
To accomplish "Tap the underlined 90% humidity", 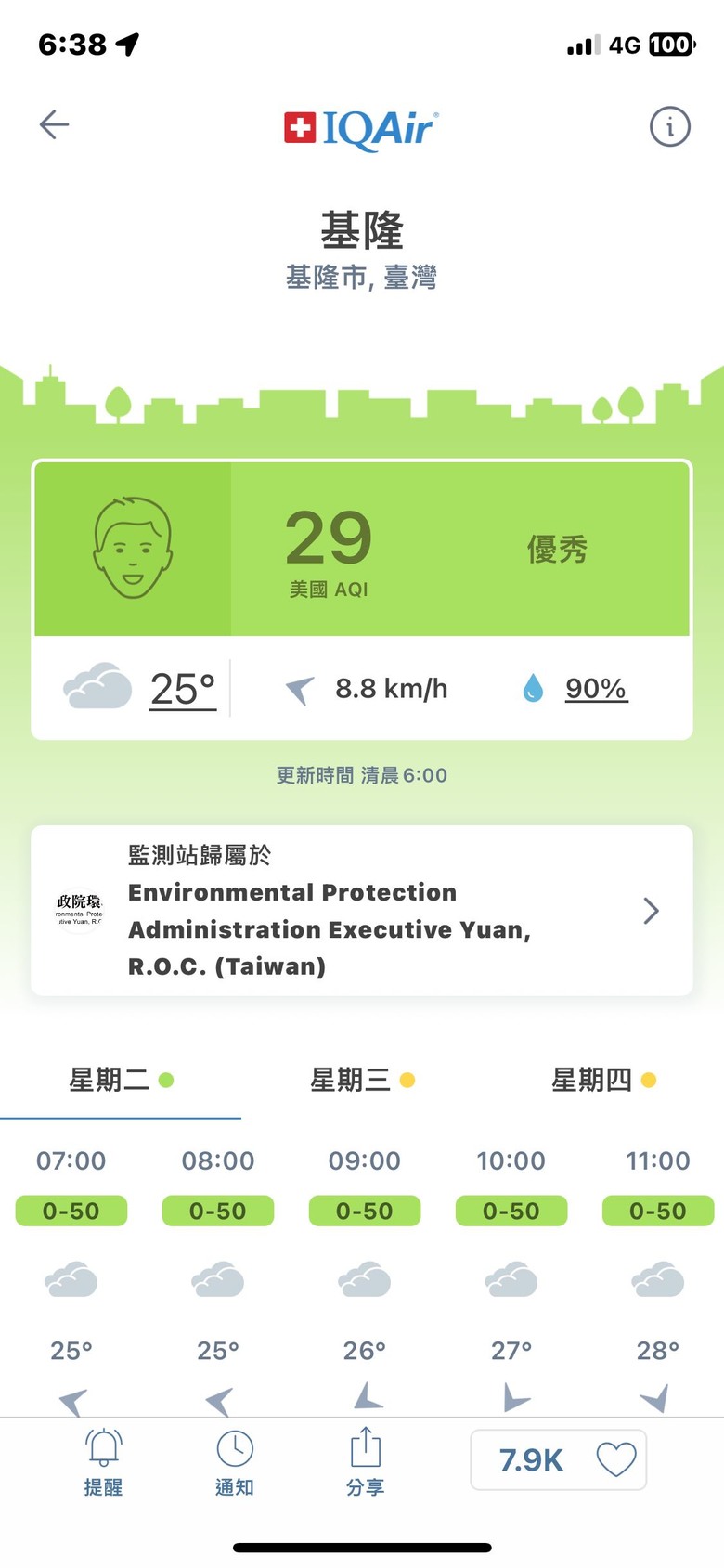I will pos(596,689).
